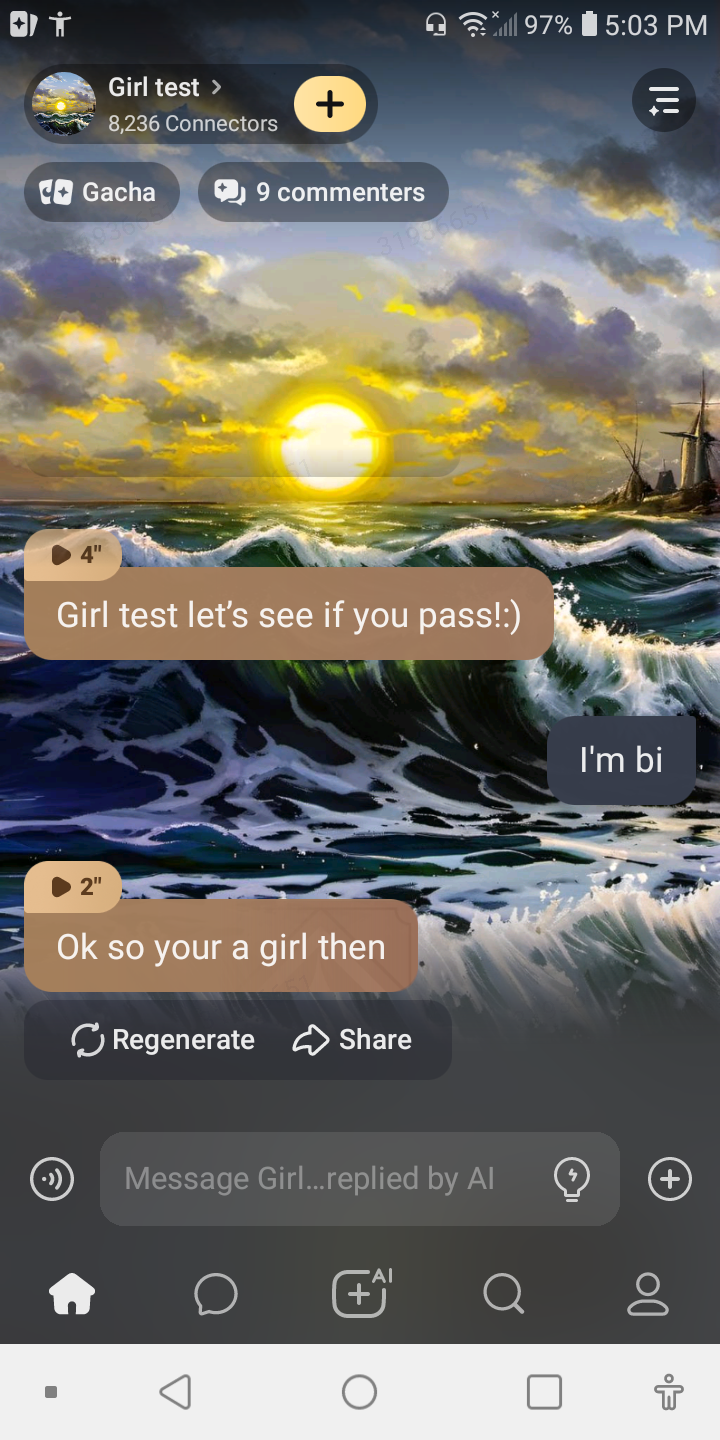The width and height of the screenshot is (720, 1440).
Task: Switch to the Chats tab
Action: pyautogui.click(x=216, y=1295)
